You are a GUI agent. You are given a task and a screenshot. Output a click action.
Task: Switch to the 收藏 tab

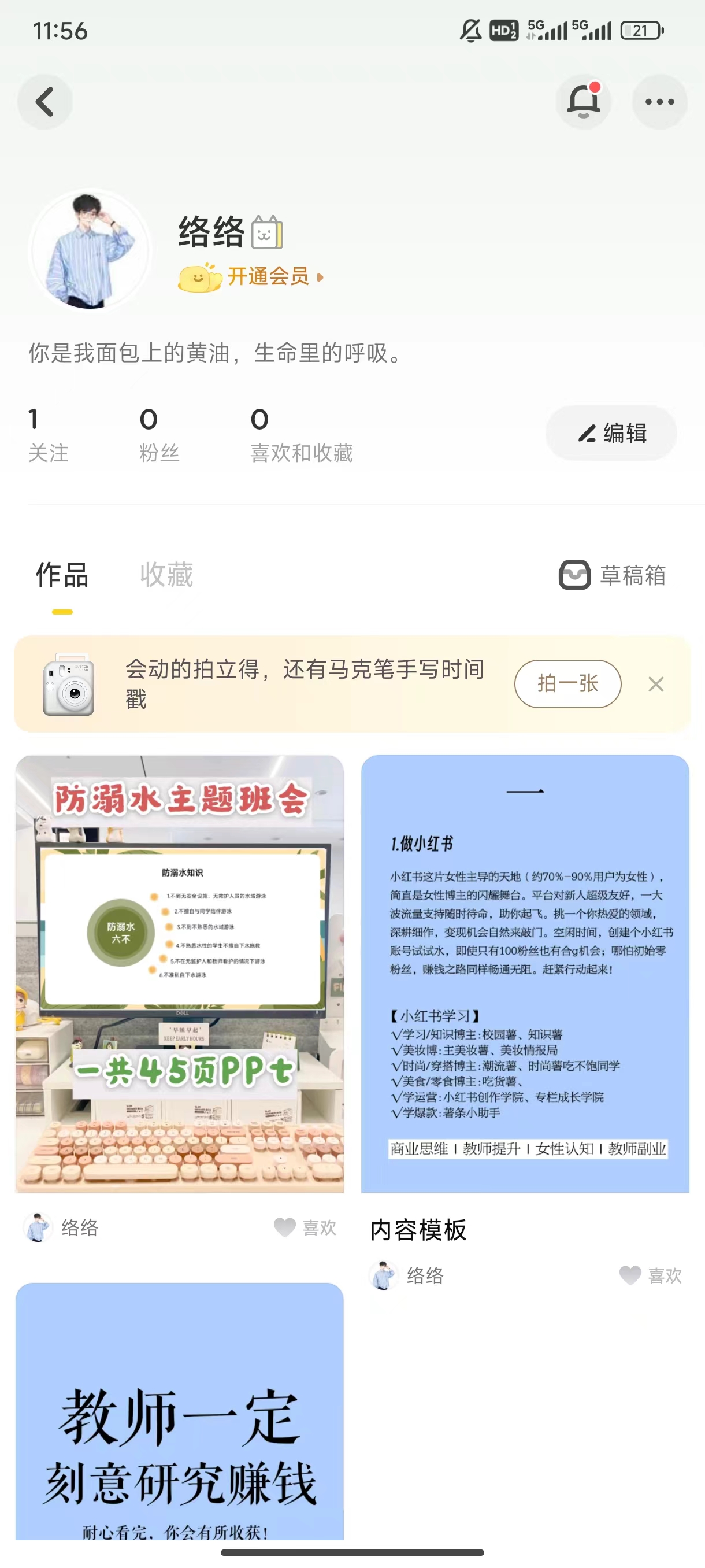click(x=166, y=575)
